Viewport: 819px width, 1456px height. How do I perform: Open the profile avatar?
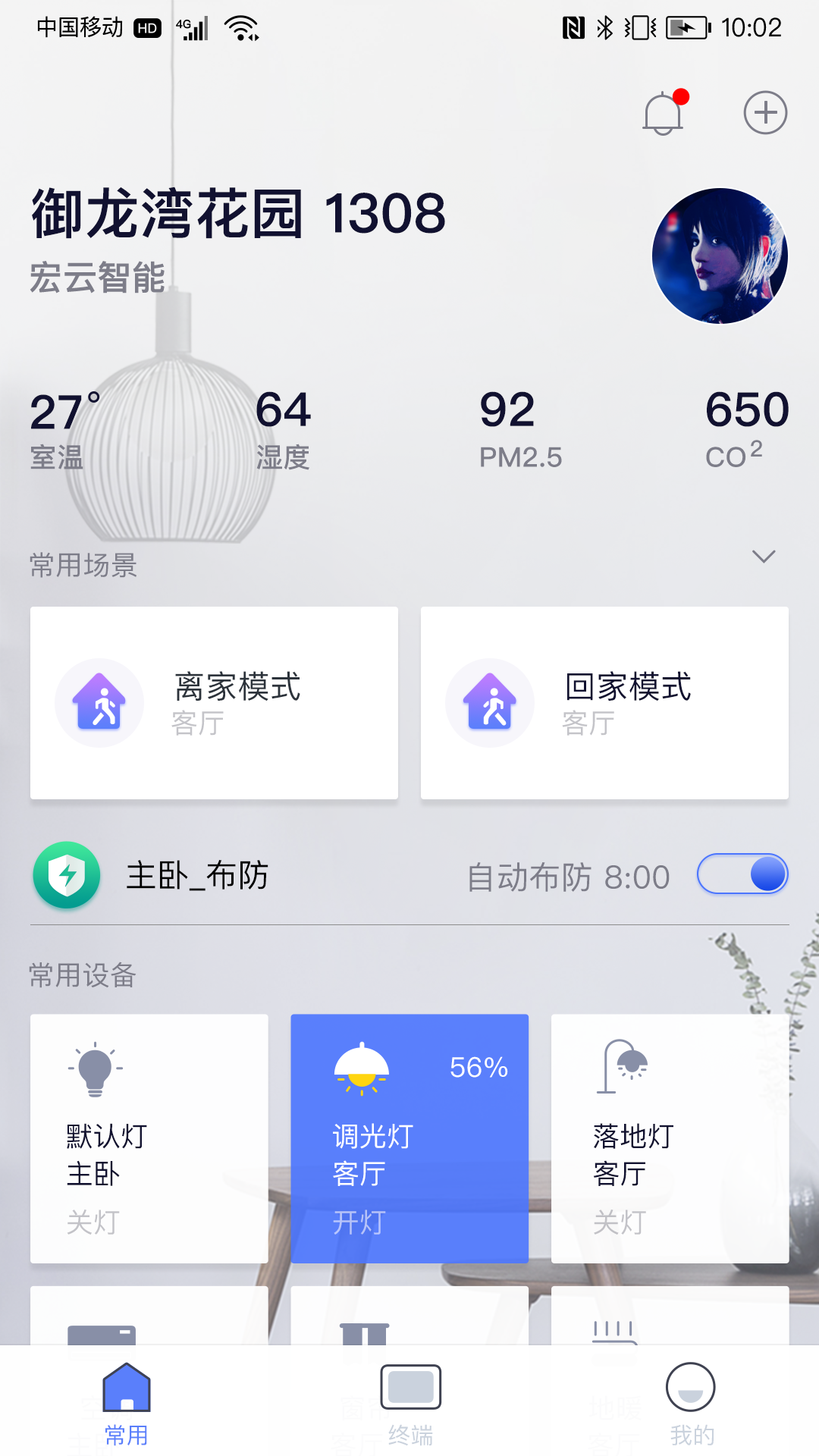[x=720, y=256]
